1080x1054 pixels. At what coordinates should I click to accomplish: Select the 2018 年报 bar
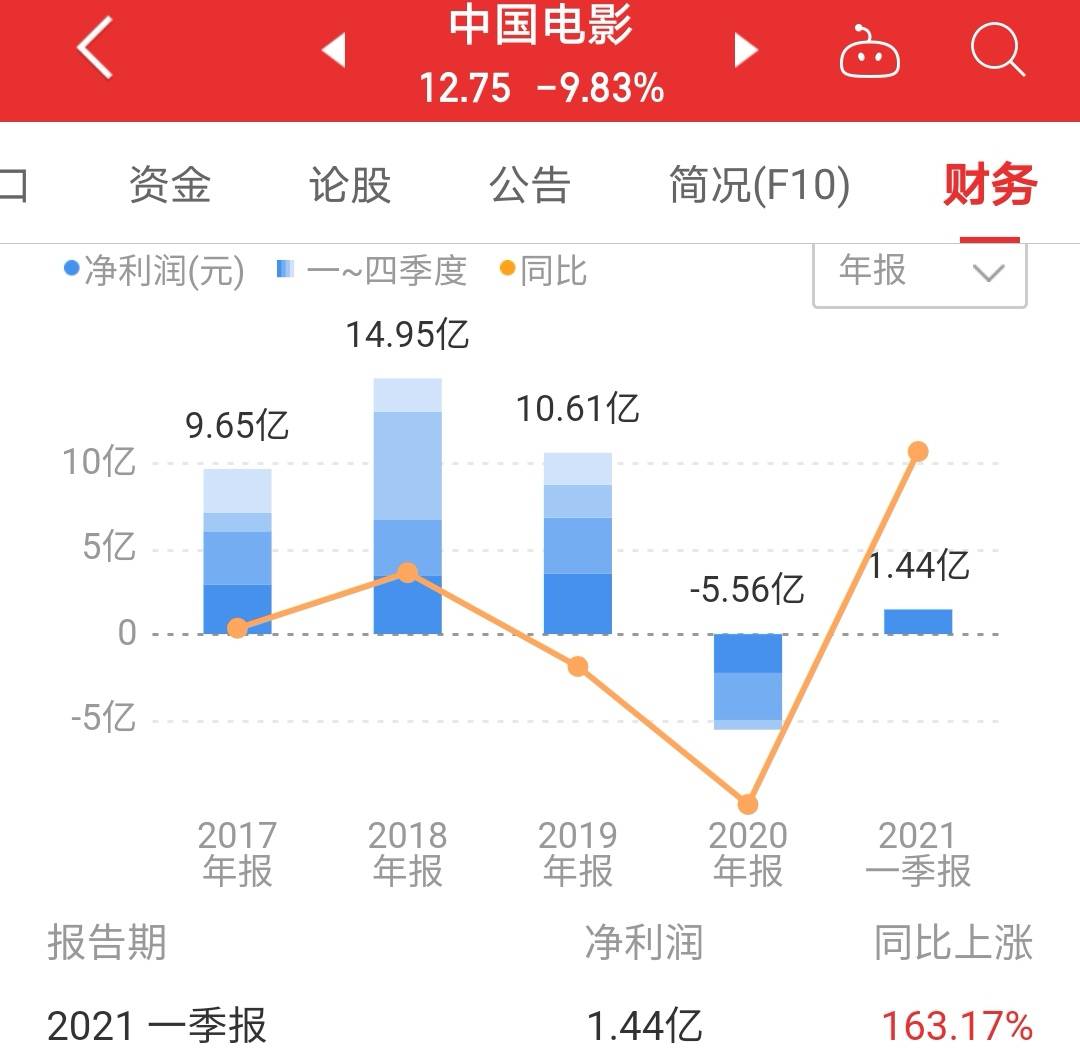point(407,505)
